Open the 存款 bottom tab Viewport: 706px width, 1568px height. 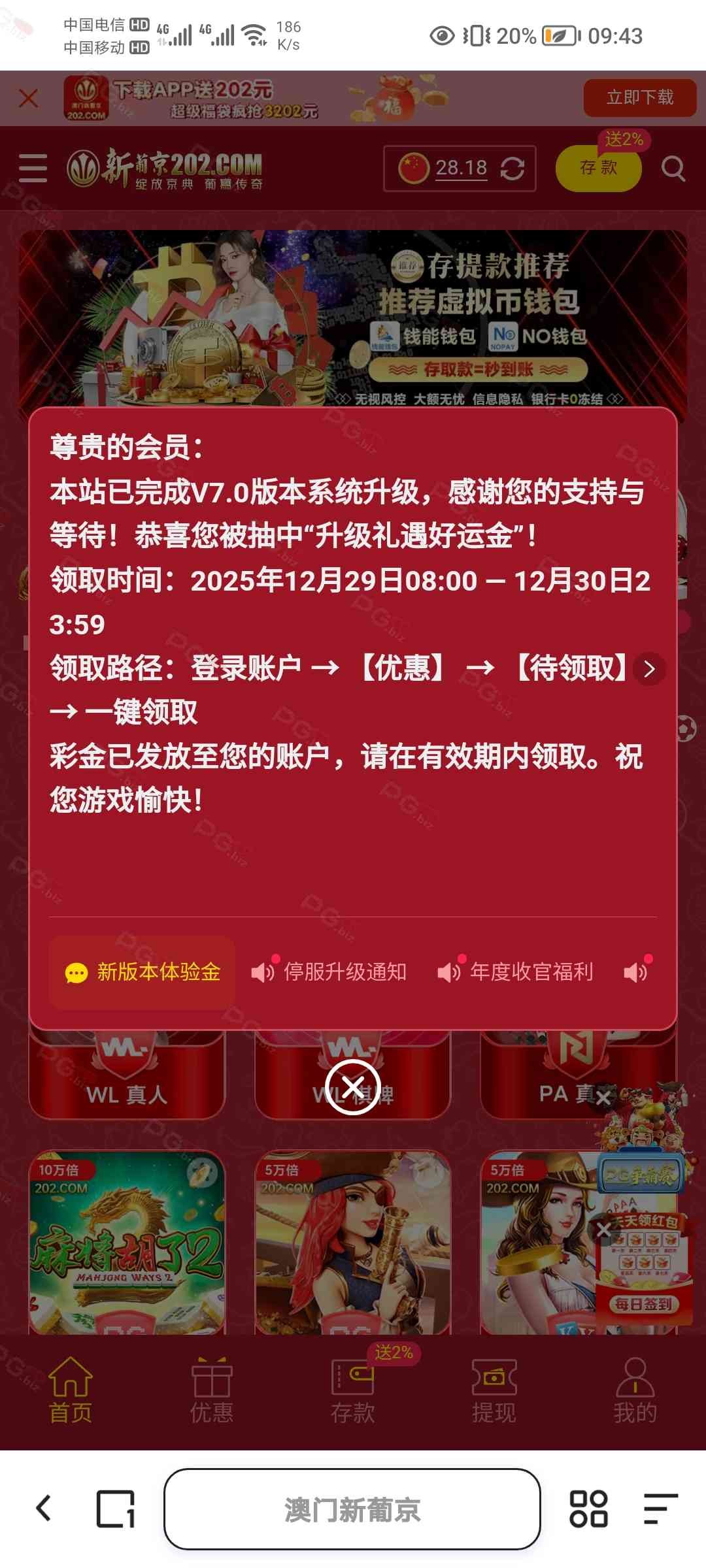(353, 1390)
